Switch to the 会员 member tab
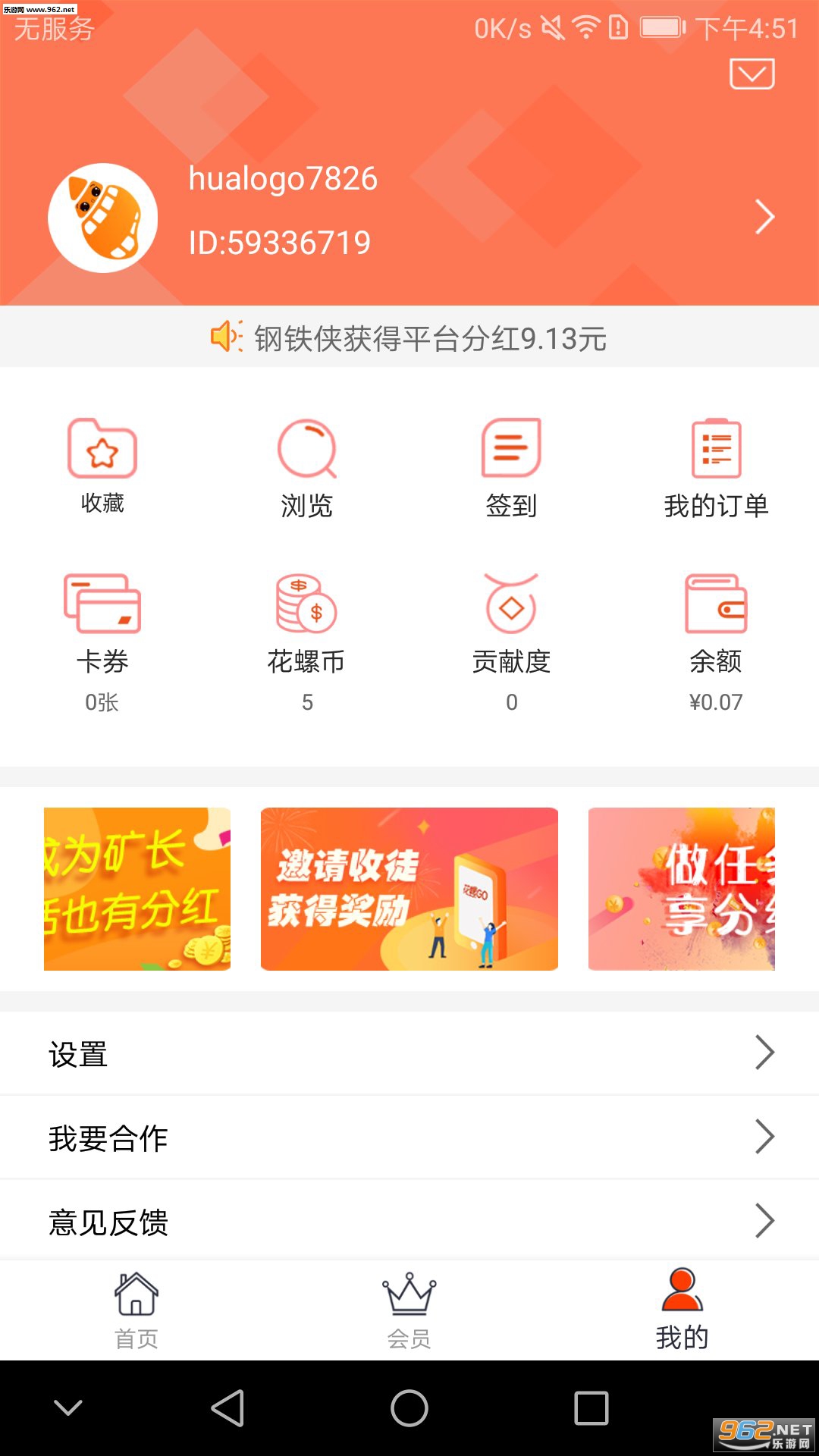This screenshot has height=1456, width=819. tap(409, 1310)
